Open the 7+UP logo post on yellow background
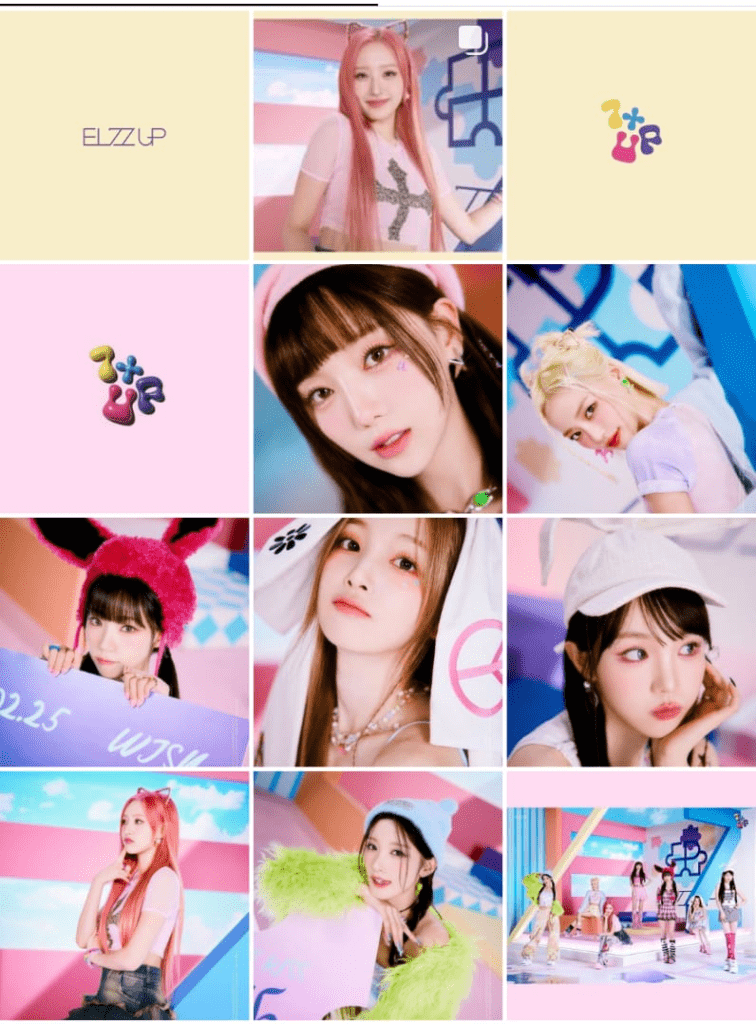 click(631, 136)
